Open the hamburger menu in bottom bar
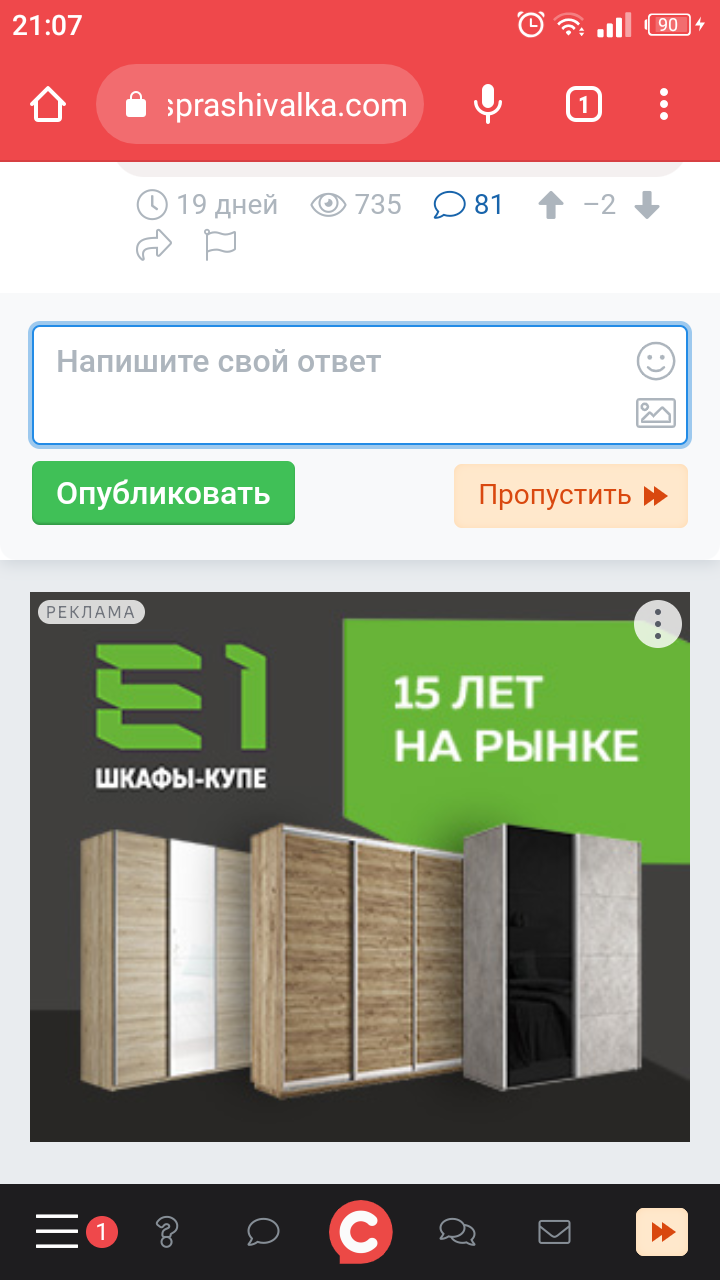The width and height of the screenshot is (720, 1280). point(57,1231)
